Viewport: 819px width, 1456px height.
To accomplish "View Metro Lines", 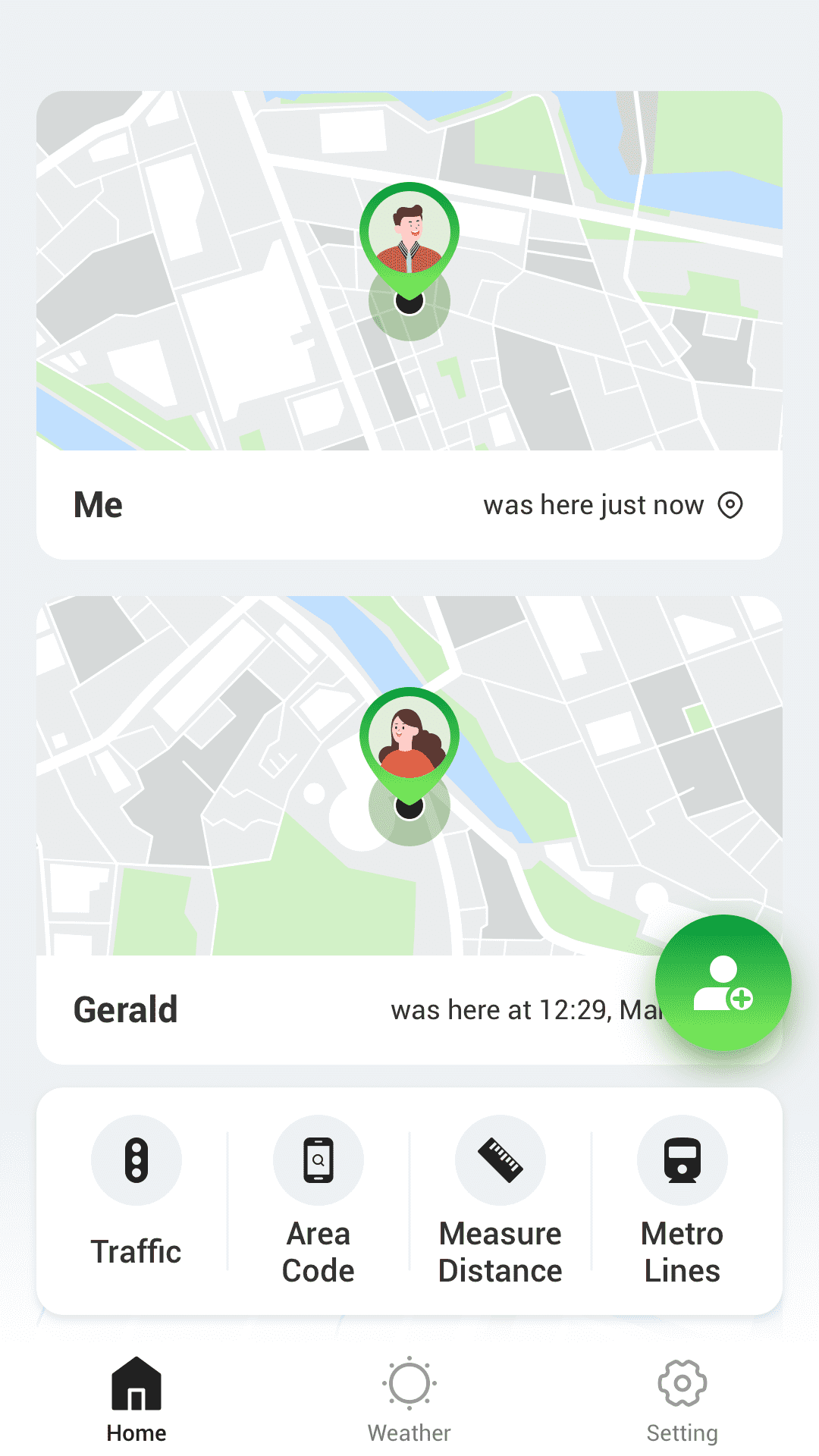I will (682, 1202).
